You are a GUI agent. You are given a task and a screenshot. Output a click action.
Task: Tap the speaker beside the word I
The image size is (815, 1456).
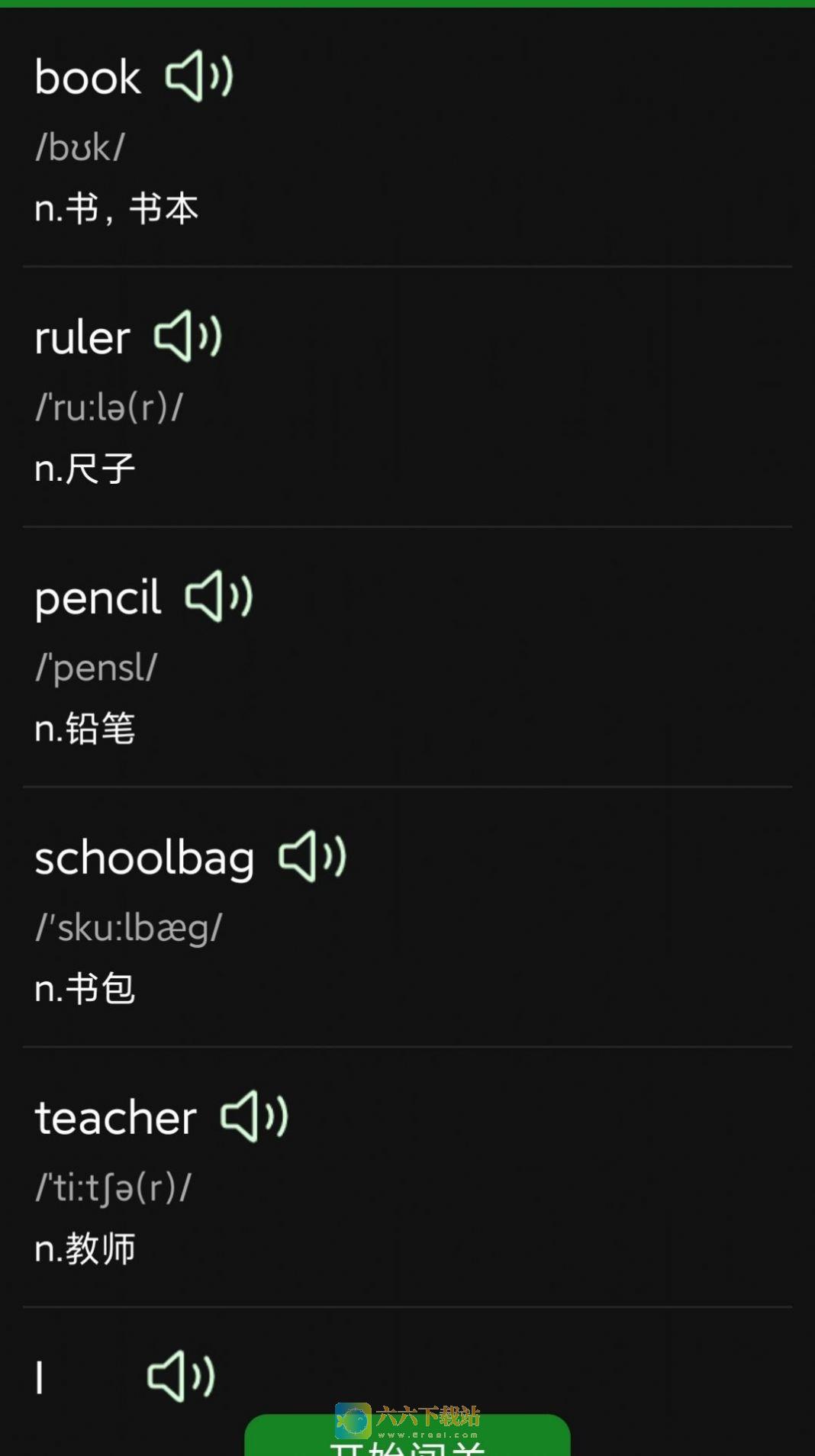181,1377
